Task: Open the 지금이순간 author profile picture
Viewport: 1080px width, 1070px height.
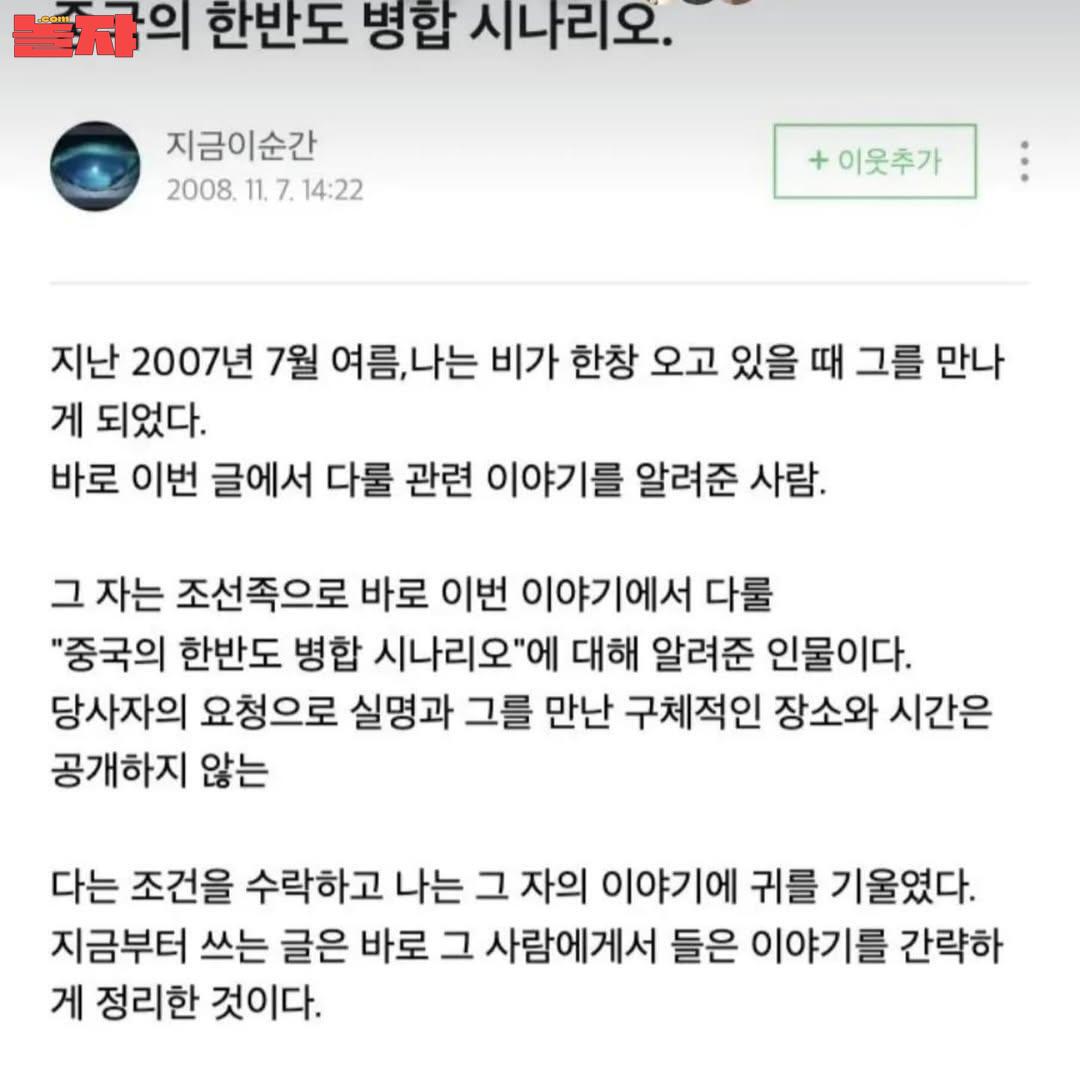Action: coord(95,165)
